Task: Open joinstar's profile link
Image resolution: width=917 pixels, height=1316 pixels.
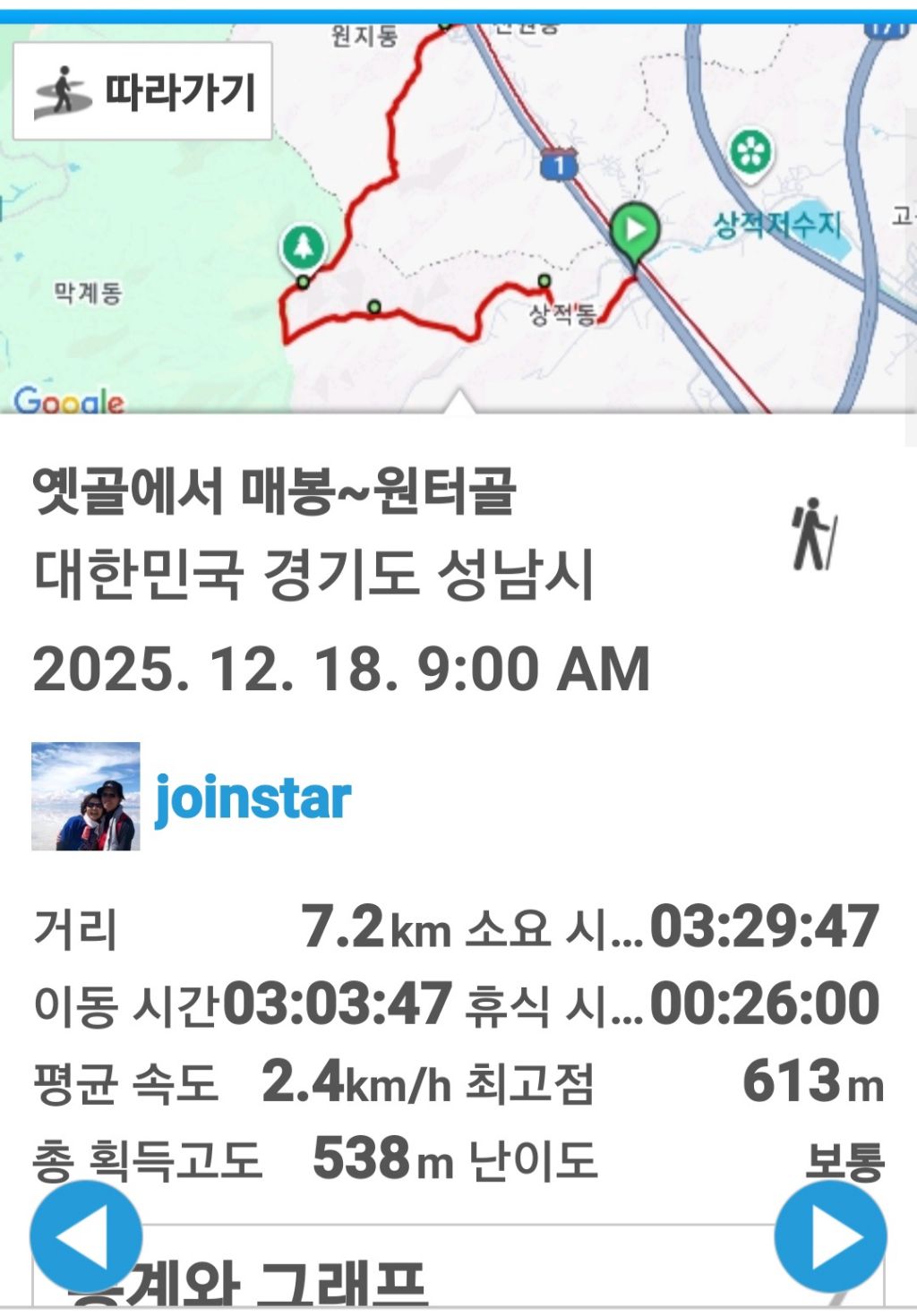Action: click(x=253, y=798)
